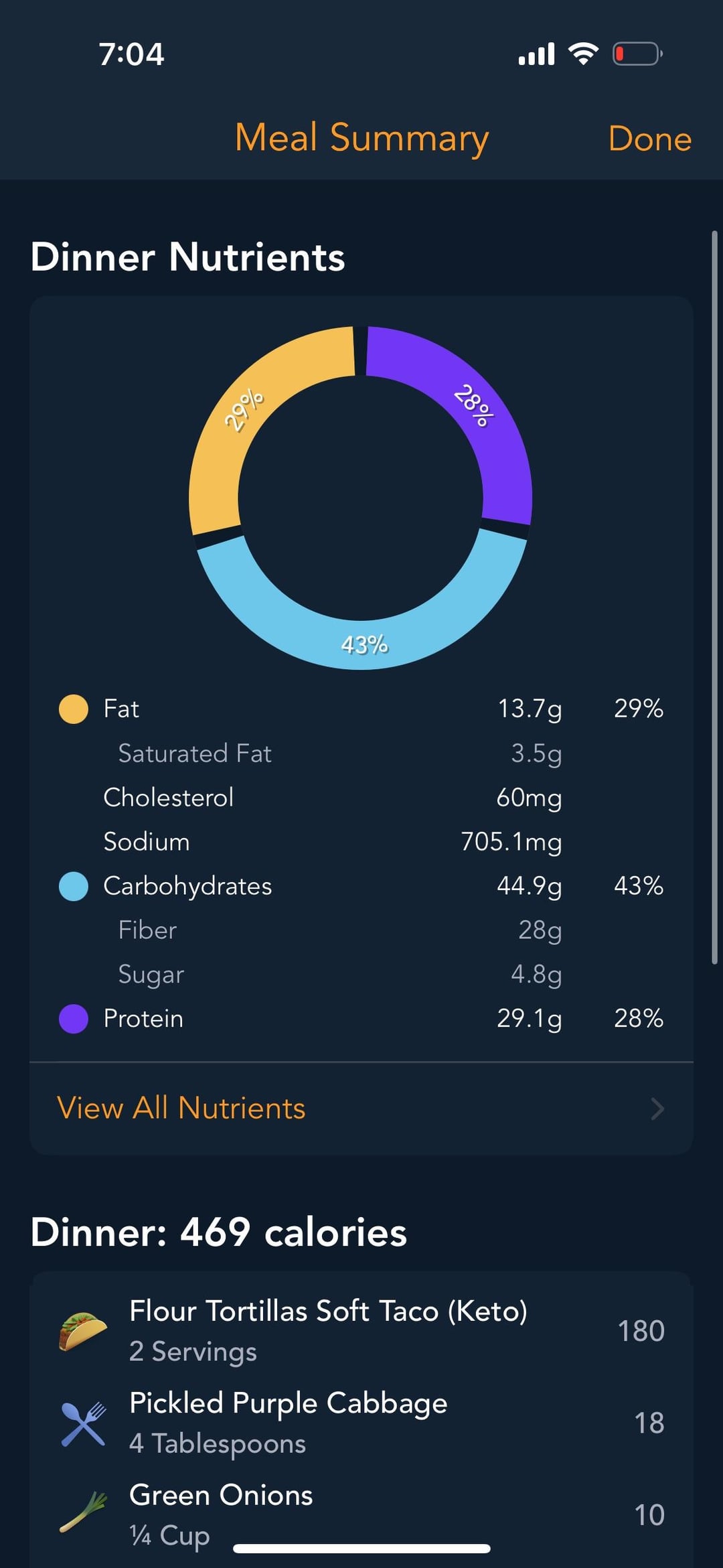Open the Flour Tortillas Soft Taco entry
Viewport: 723px width, 1568px height.
pyautogui.click(x=361, y=1330)
